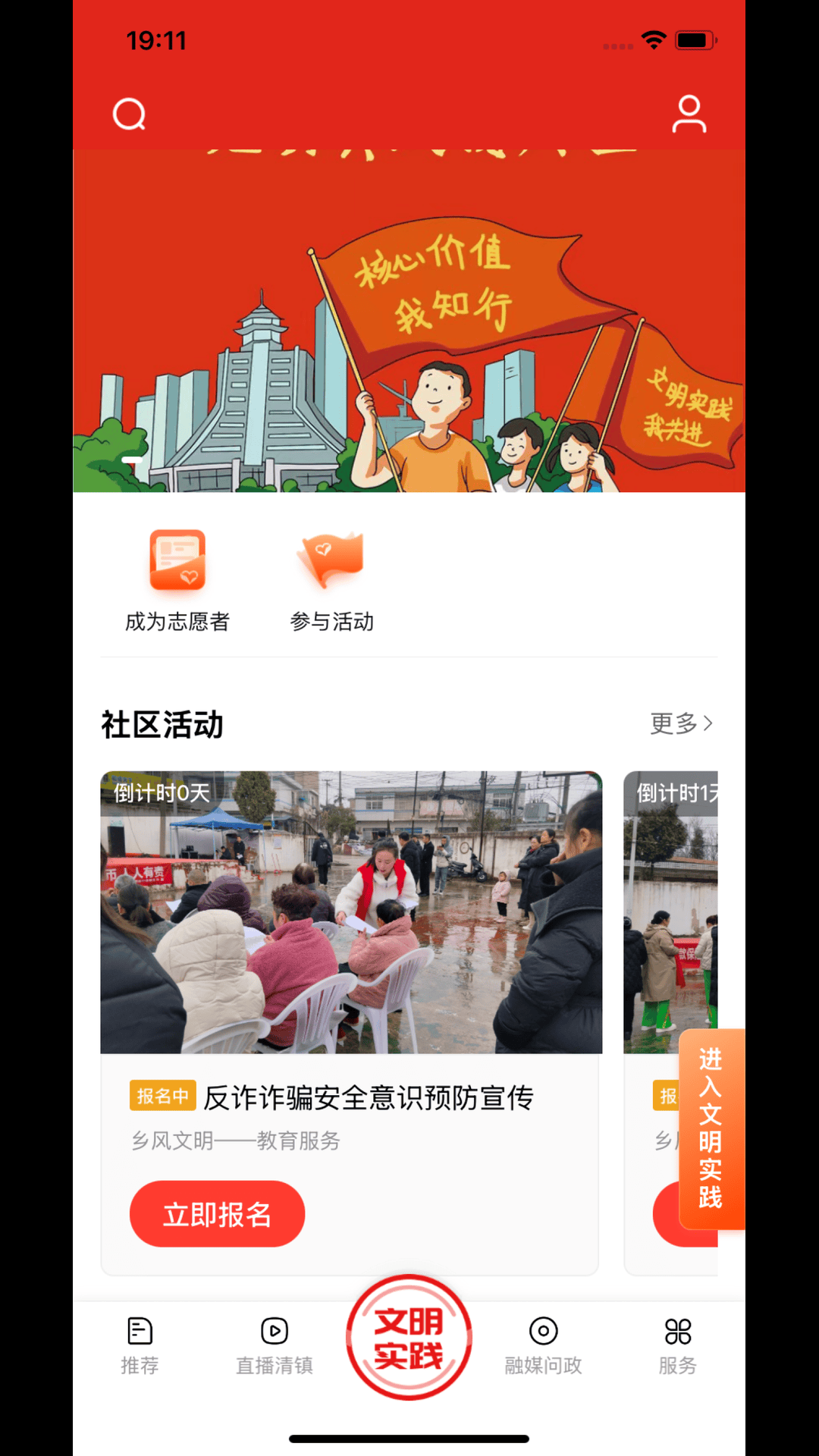
Task: Open the 推荐 tab icon
Action: 140,1332
